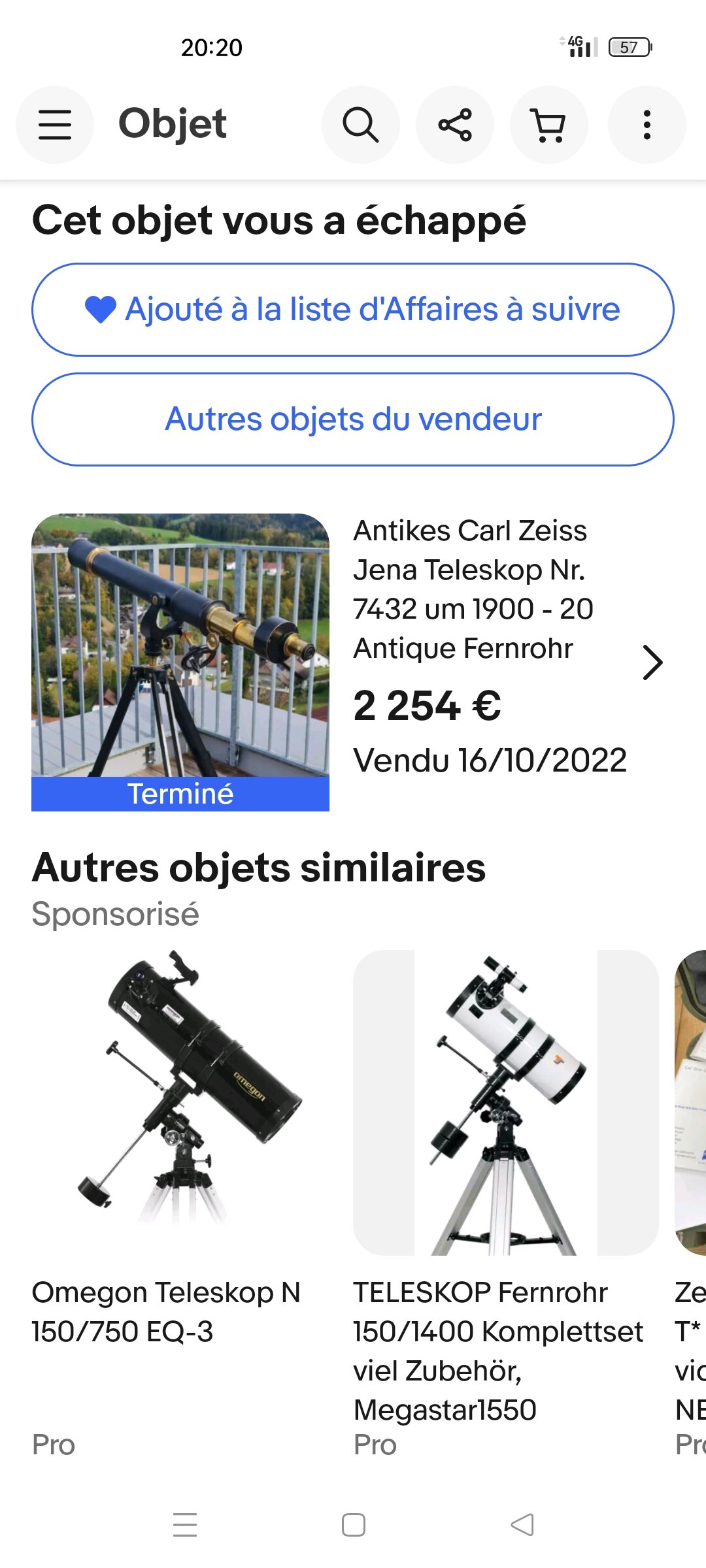Image resolution: width=706 pixels, height=1568 pixels.
Task: Remove item from the Affaires à suivre list
Action: tap(353, 310)
